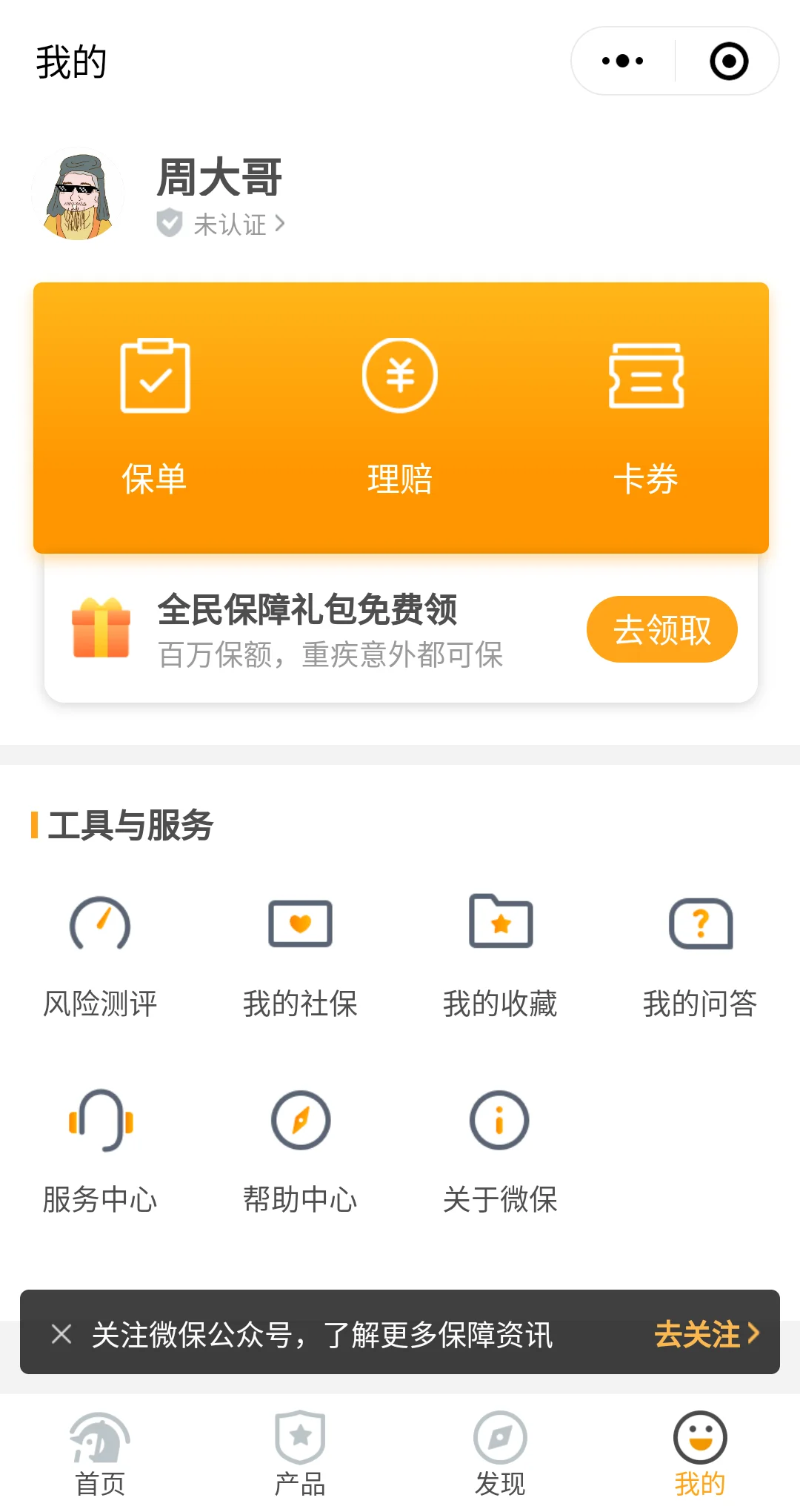Open the mini program more options menu
Screen dimensions: 800x1512
(622, 61)
